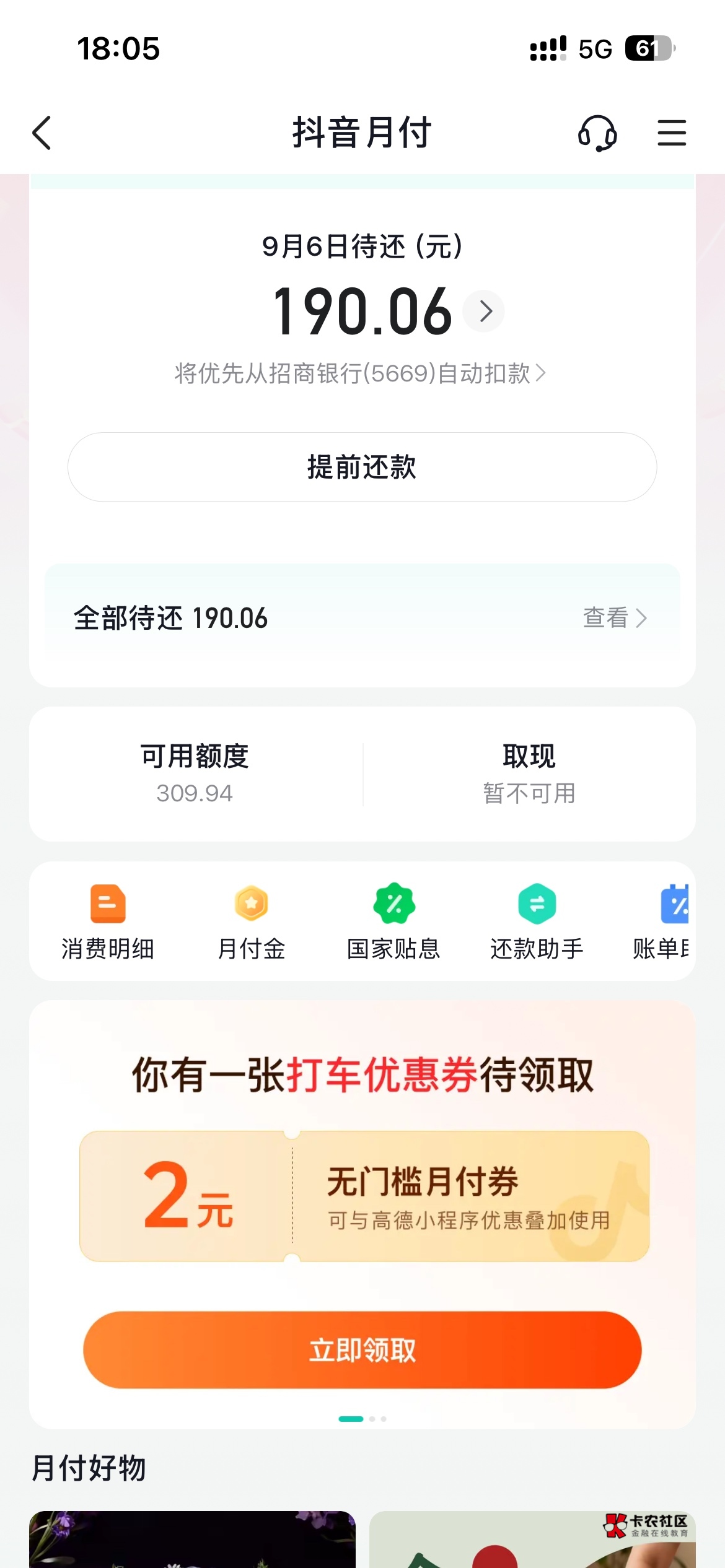This screenshot has width=725, height=1568.
Task: Open 月付金
Action: click(252, 921)
